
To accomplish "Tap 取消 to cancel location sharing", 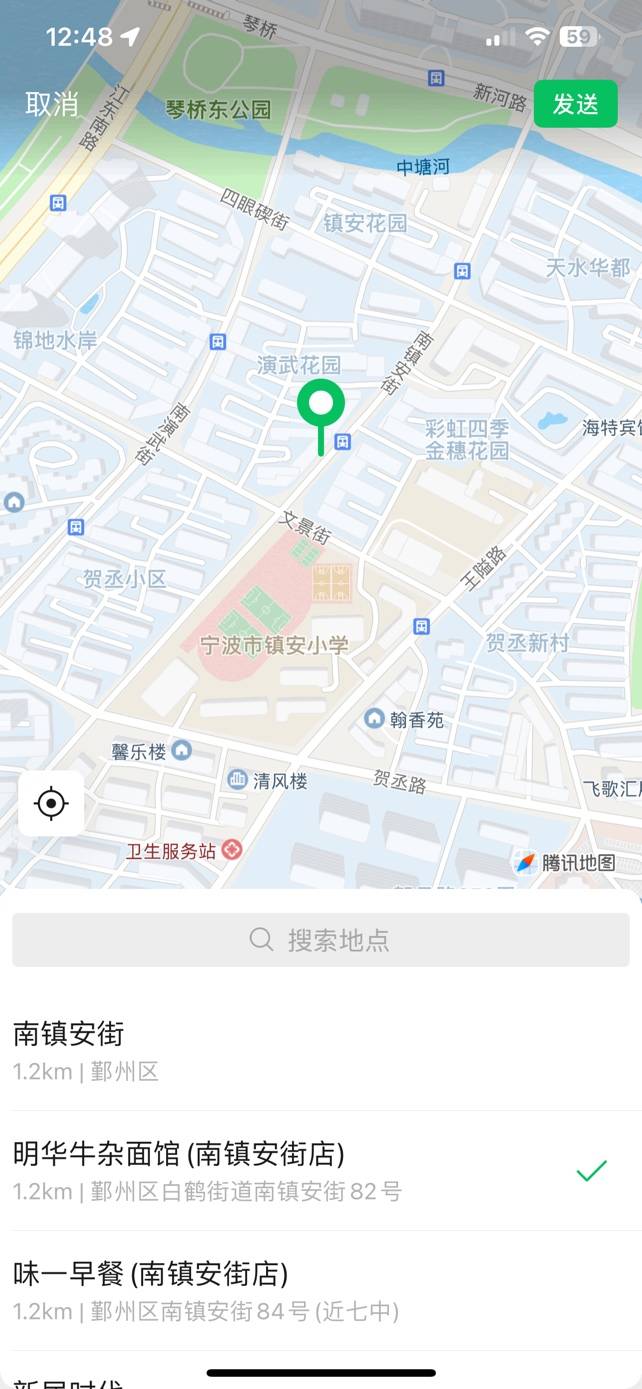I will 52,104.
